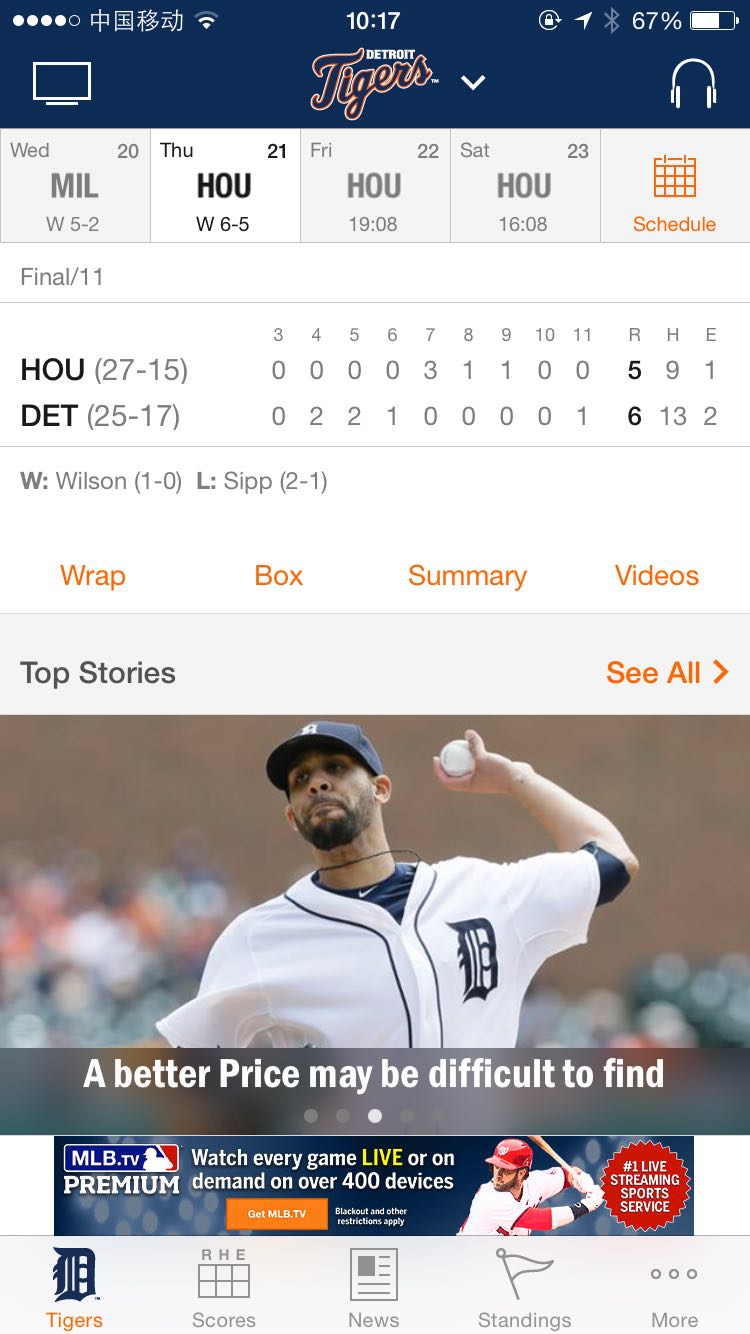Select Thursday's HOU game W 6-5
Image resolution: width=750 pixels, height=1334 pixels.
click(x=225, y=187)
